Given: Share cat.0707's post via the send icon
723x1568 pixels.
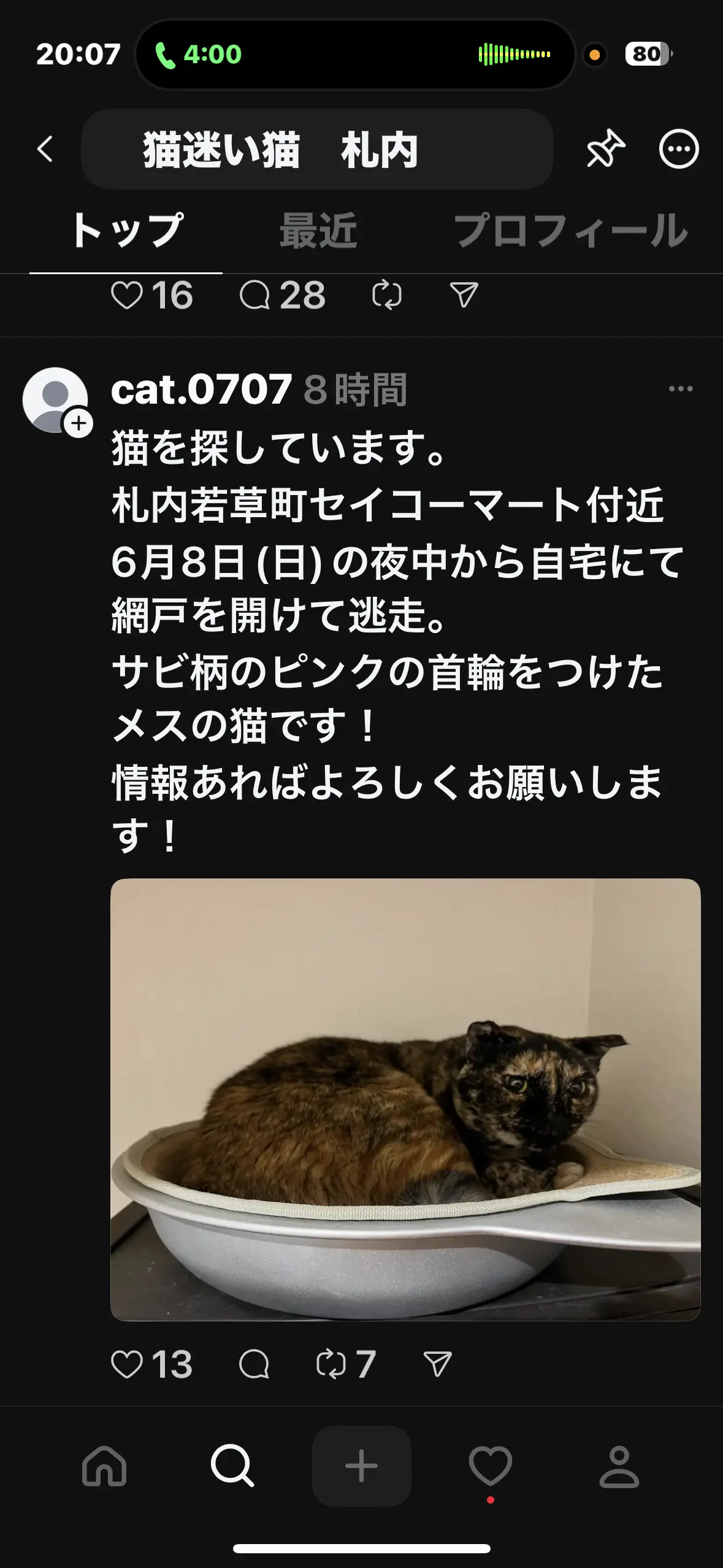Looking at the screenshot, I should (437, 1364).
